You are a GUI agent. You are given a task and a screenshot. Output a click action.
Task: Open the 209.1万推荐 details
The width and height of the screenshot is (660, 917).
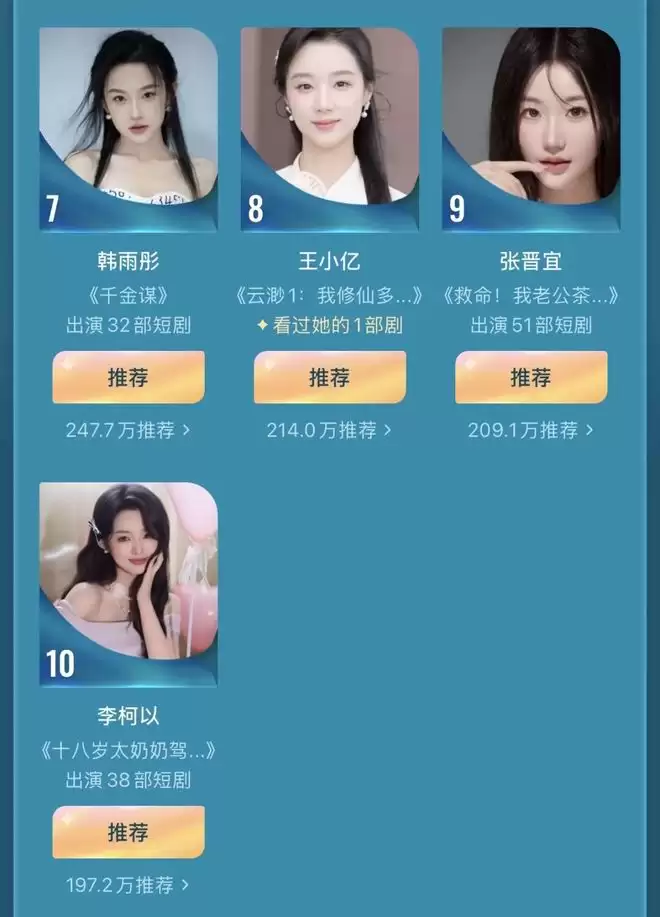(531, 430)
